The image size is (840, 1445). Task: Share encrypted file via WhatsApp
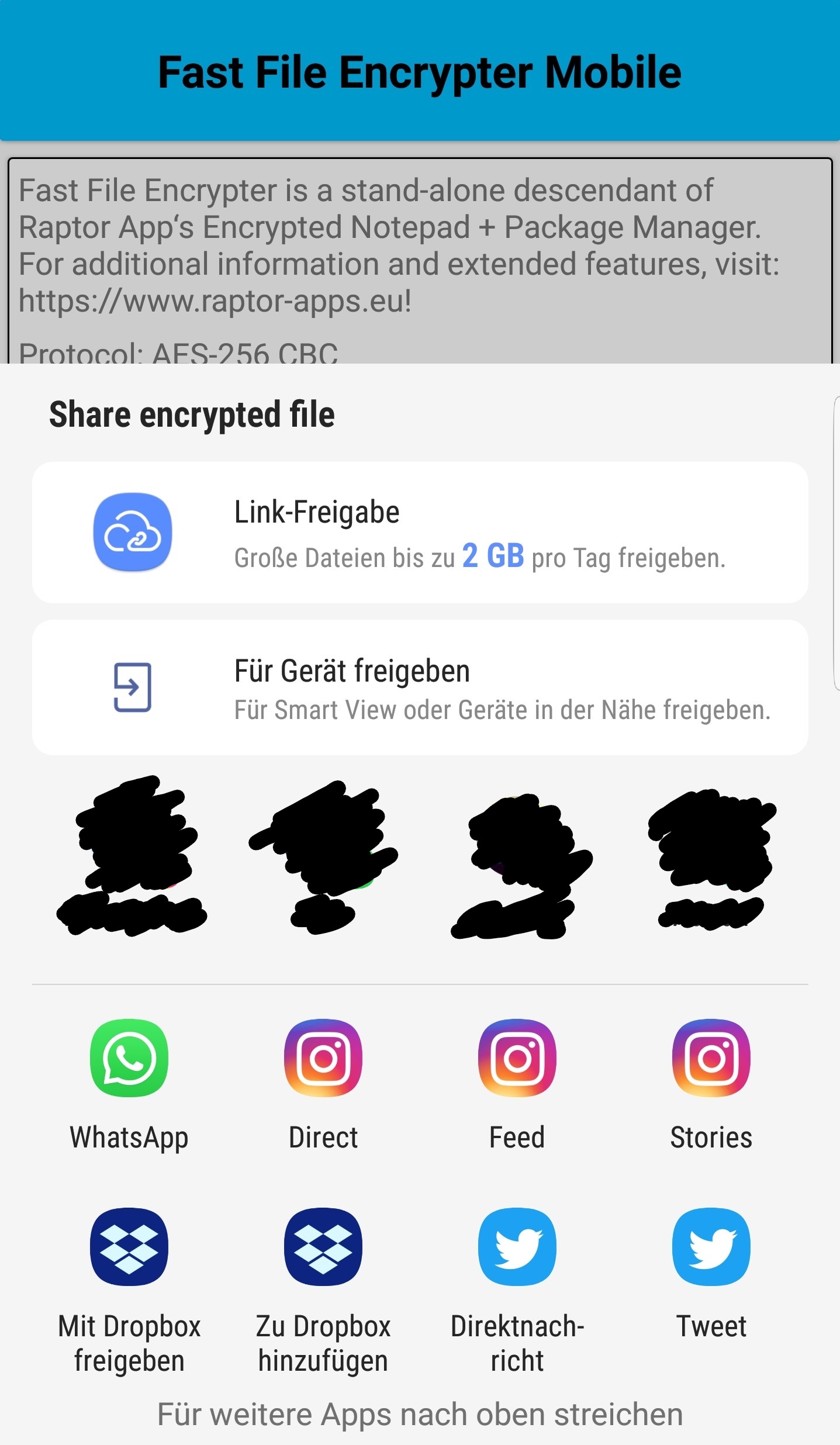(x=129, y=1058)
